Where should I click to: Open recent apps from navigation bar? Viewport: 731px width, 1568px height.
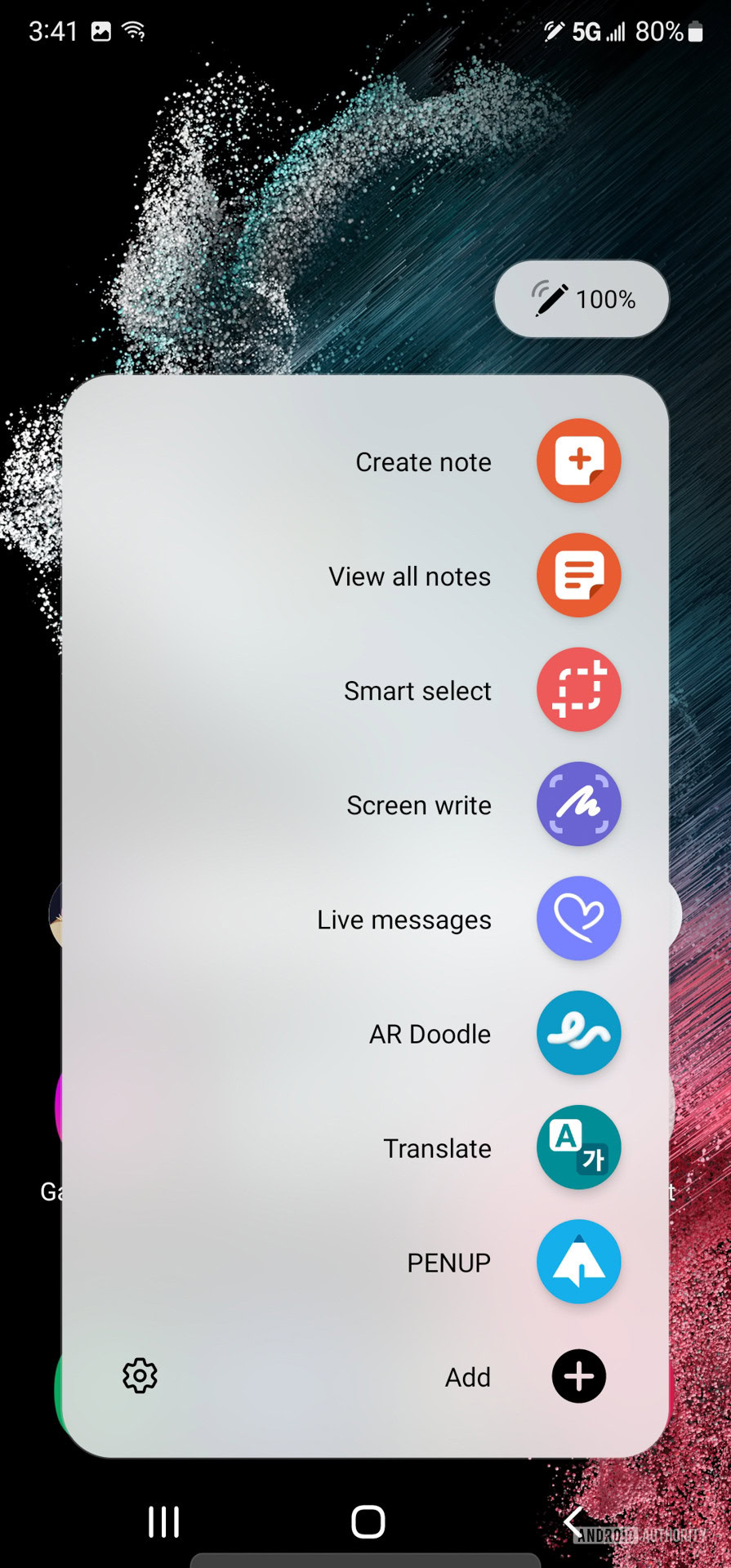[x=163, y=1521]
